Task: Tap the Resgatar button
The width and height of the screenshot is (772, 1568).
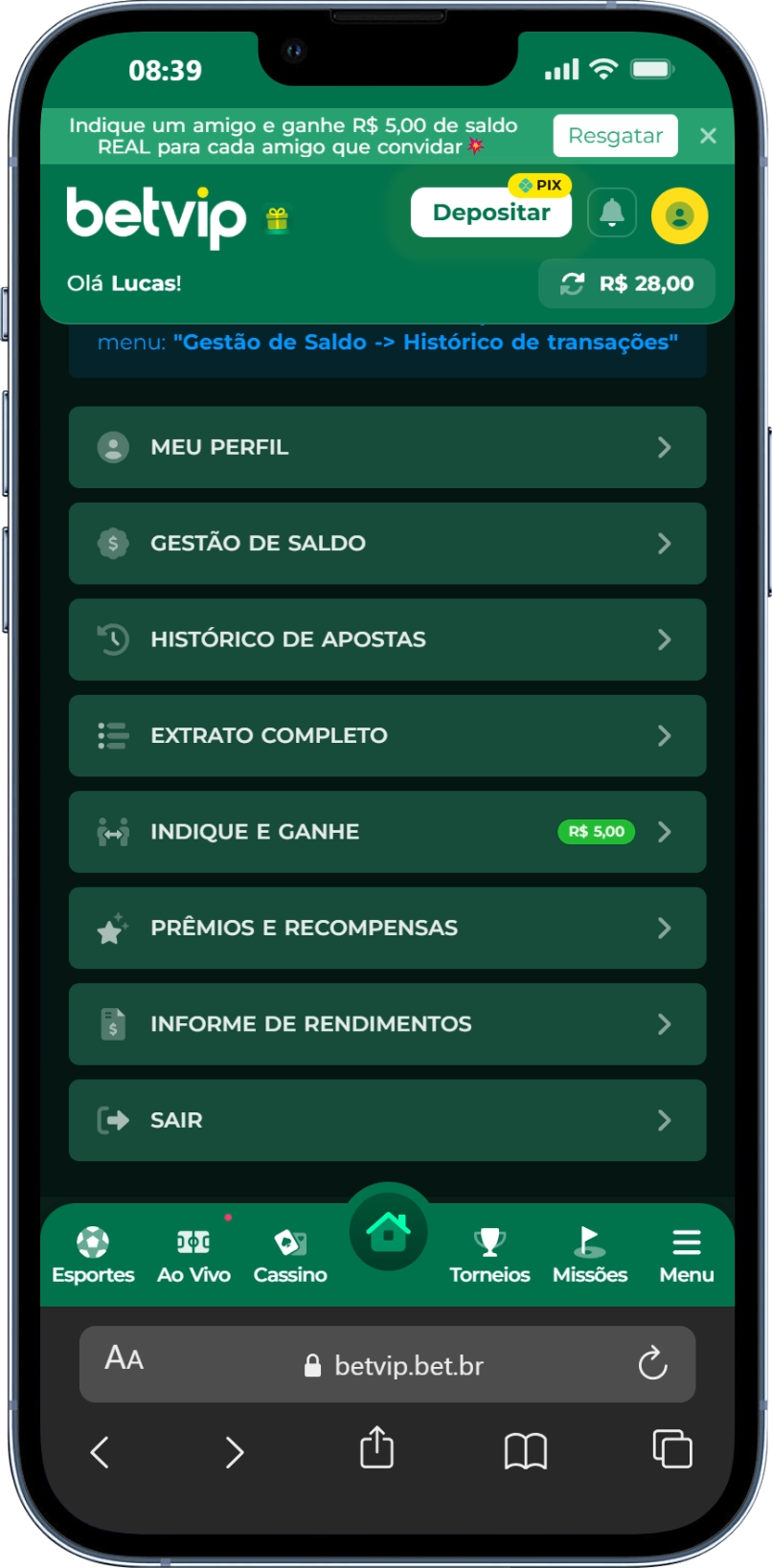Action: pyautogui.click(x=615, y=136)
